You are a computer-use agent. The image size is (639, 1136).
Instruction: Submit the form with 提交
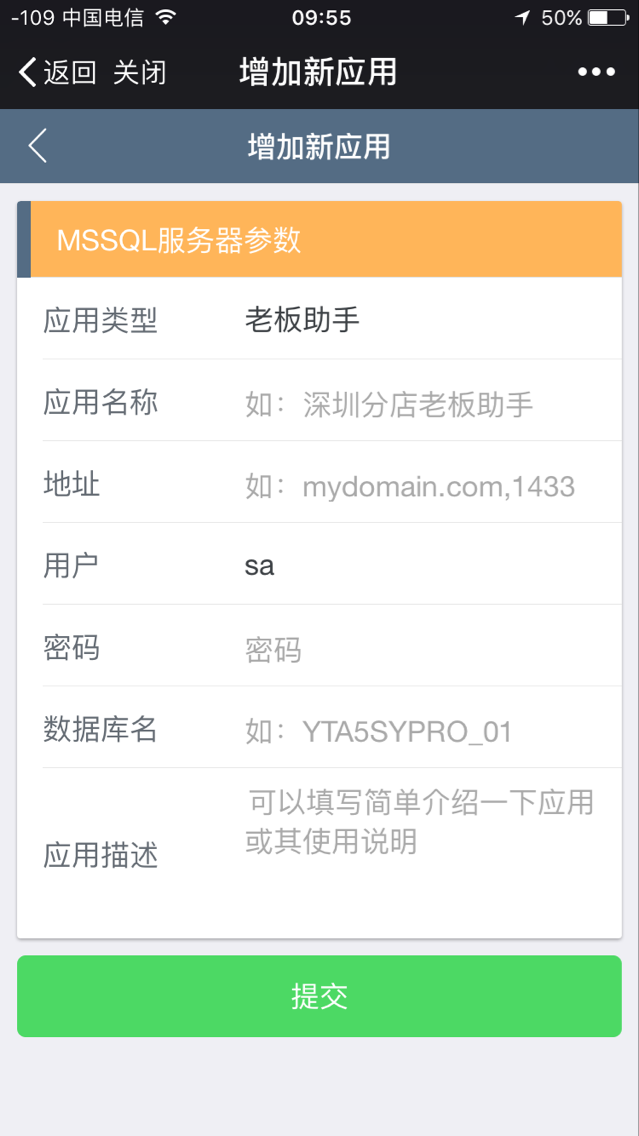320,996
